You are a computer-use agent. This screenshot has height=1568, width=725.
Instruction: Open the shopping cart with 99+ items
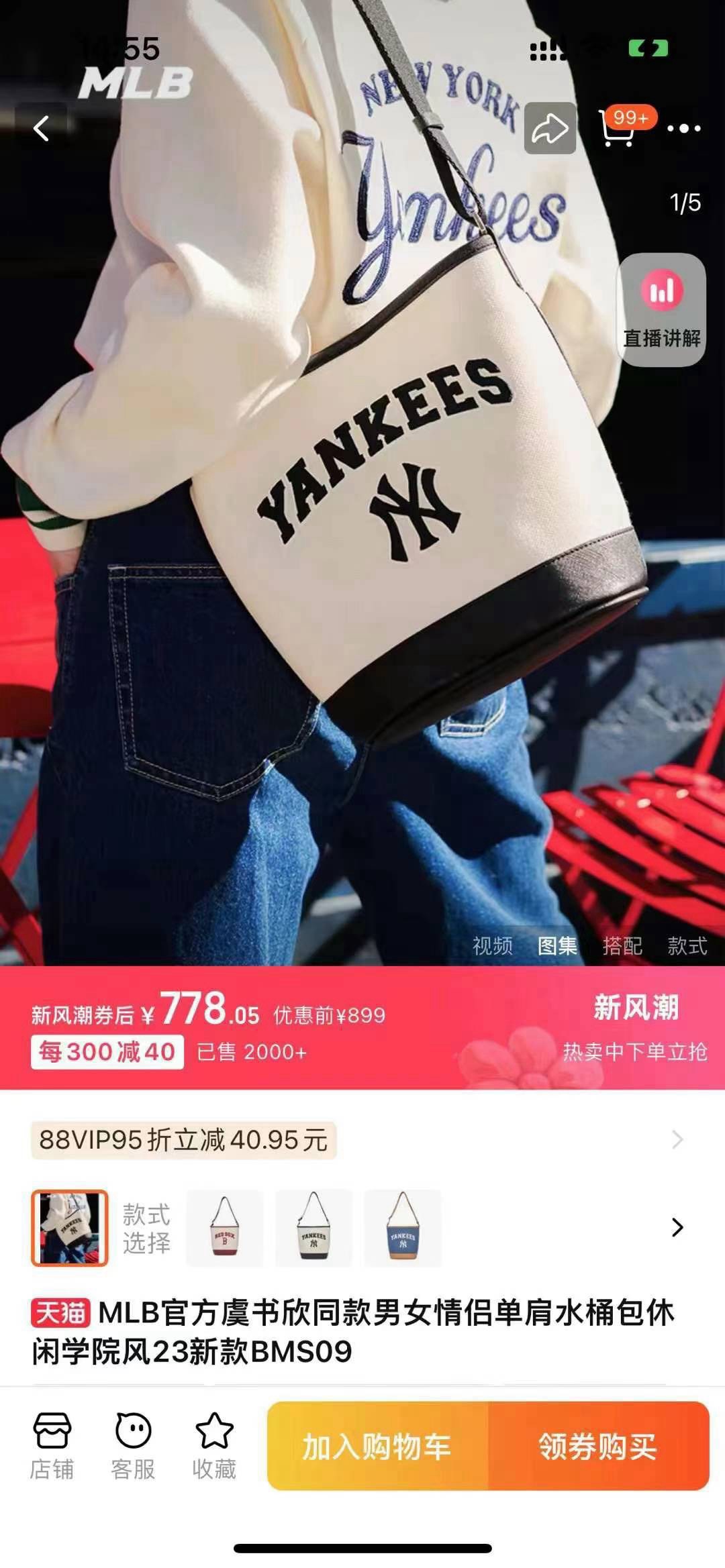(618, 127)
